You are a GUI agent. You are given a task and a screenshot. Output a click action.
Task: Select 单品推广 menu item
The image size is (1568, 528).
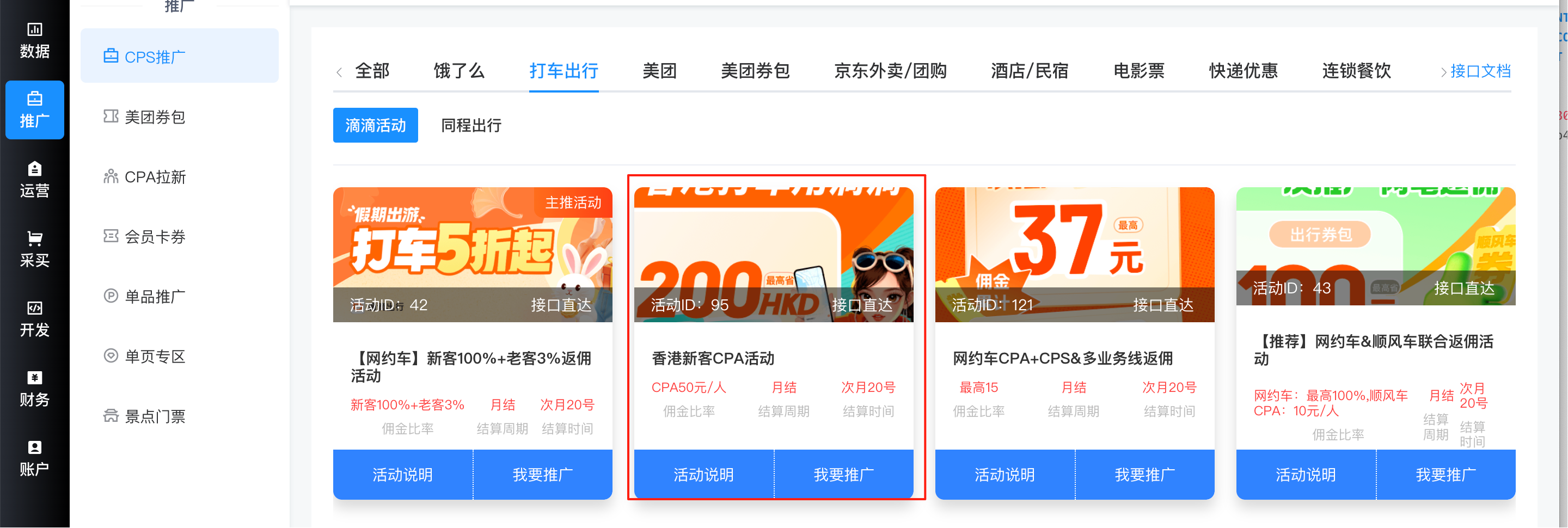pos(154,296)
